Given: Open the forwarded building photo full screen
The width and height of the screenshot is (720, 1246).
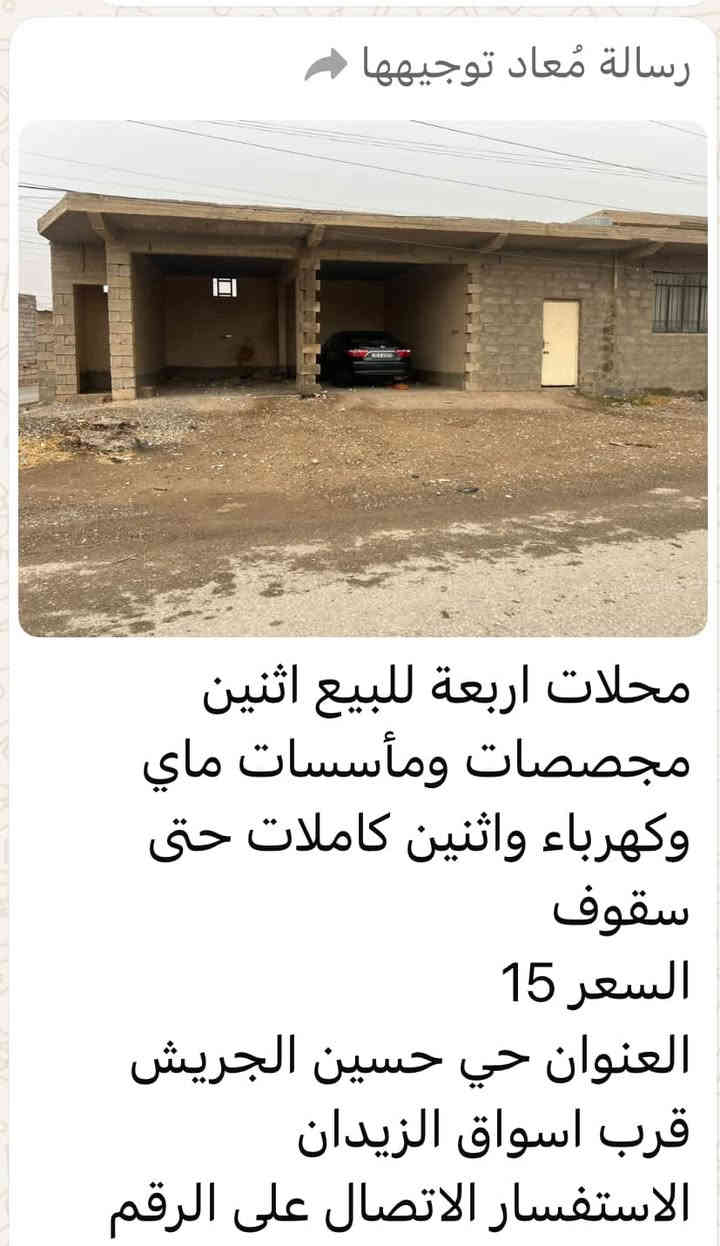Looking at the screenshot, I should coord(362,378).
